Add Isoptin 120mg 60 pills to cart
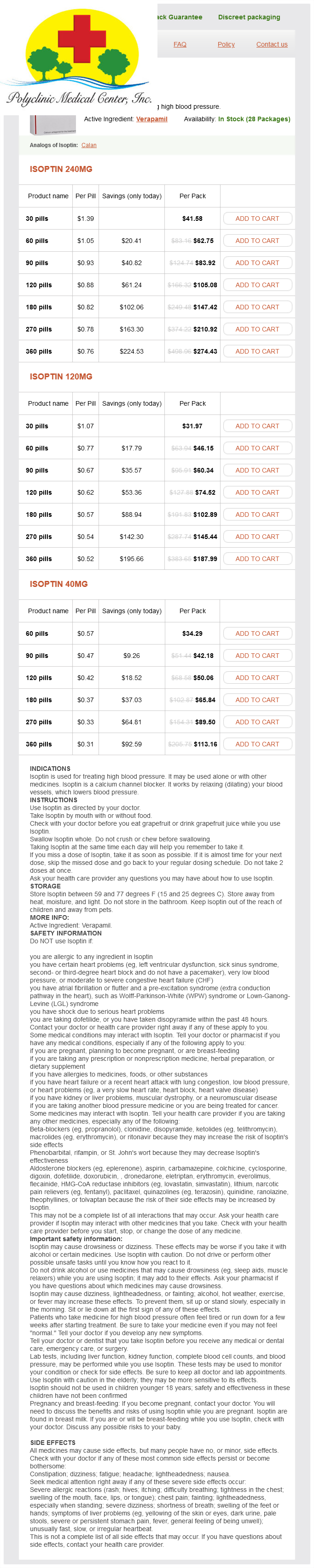Screen dimensions: 314x1568 (257, 448)
